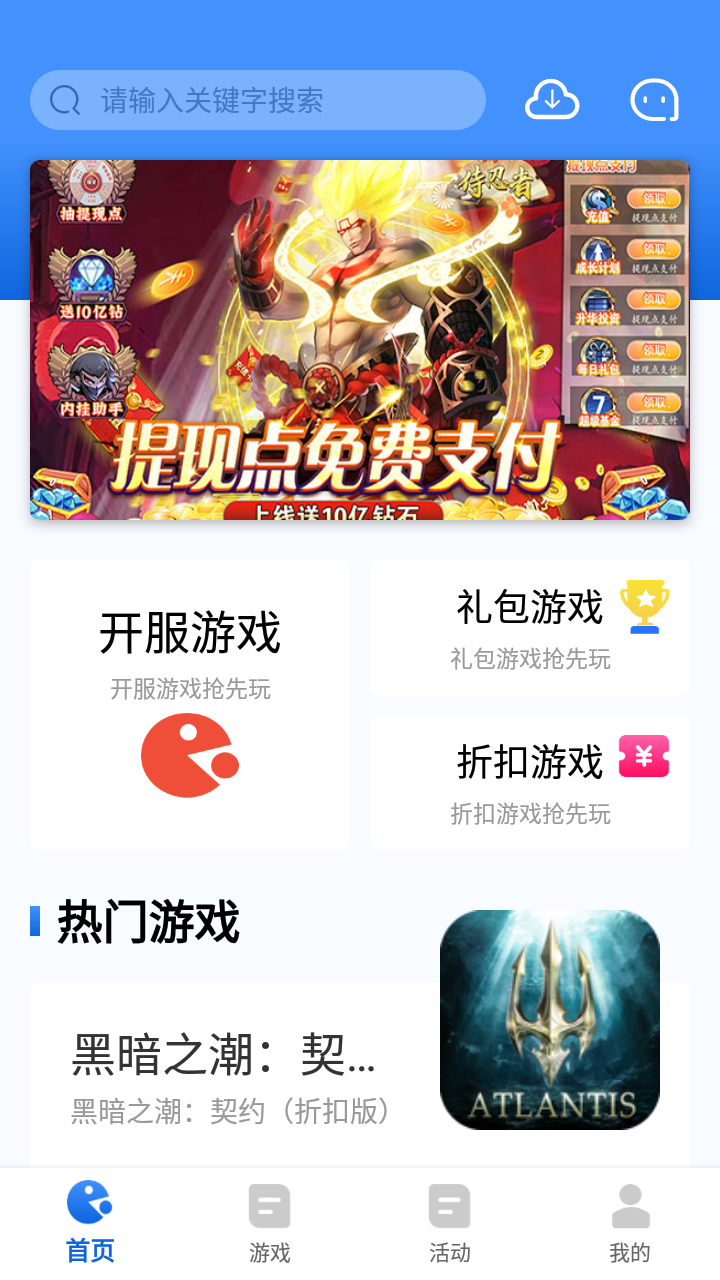Switch to the 活动 tab
720x1280 pixels.
450,1218
